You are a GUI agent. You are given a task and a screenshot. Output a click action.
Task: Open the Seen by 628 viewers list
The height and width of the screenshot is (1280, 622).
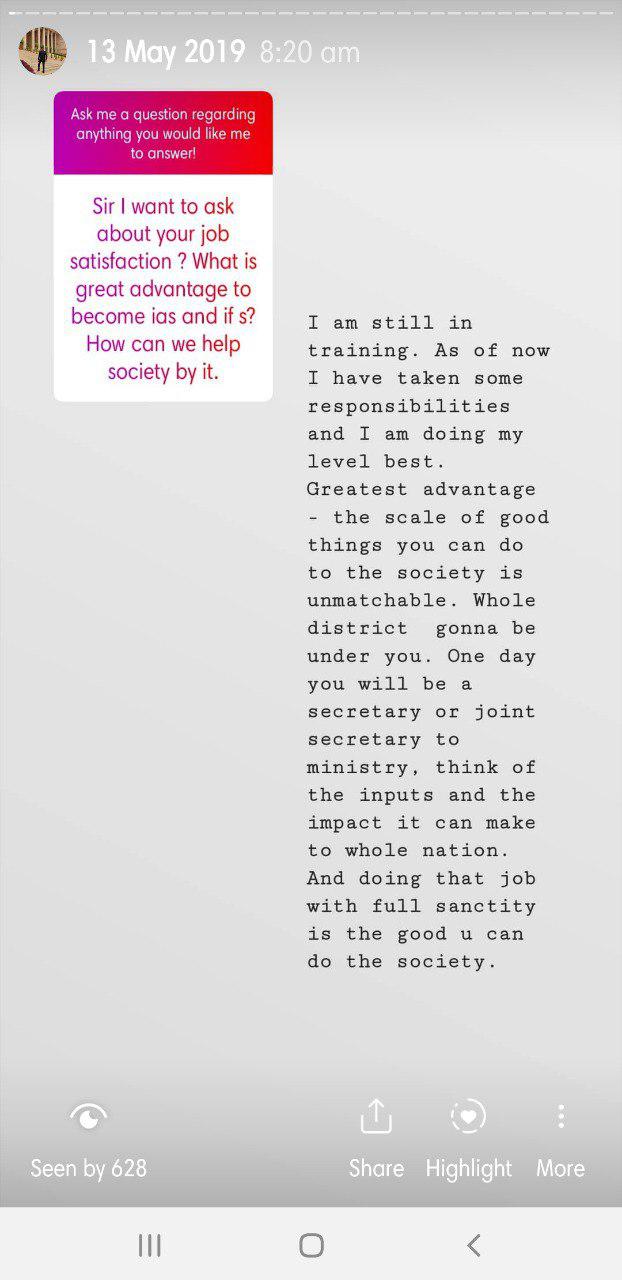88,1138
